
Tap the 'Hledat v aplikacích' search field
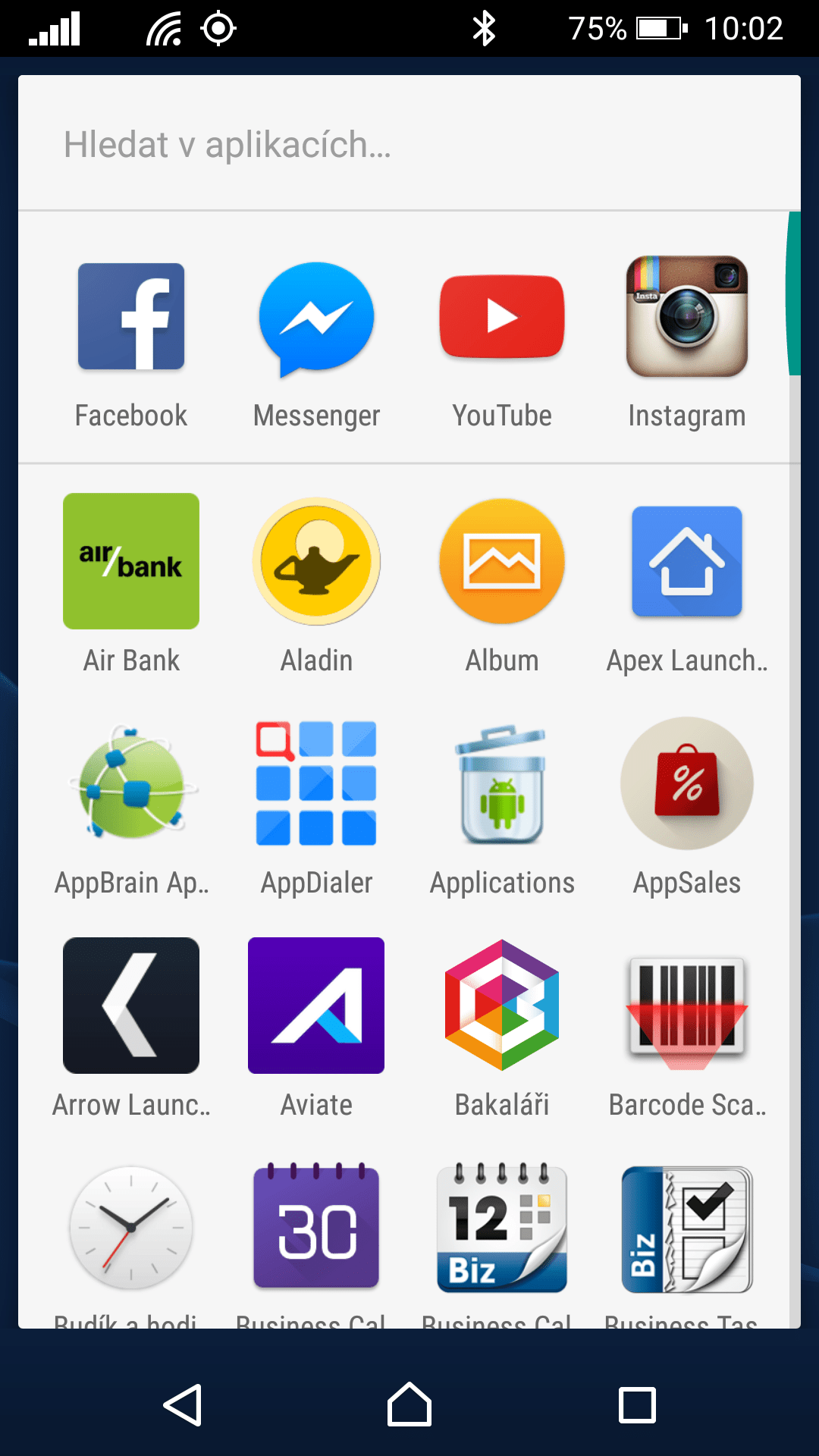point(409,143)
